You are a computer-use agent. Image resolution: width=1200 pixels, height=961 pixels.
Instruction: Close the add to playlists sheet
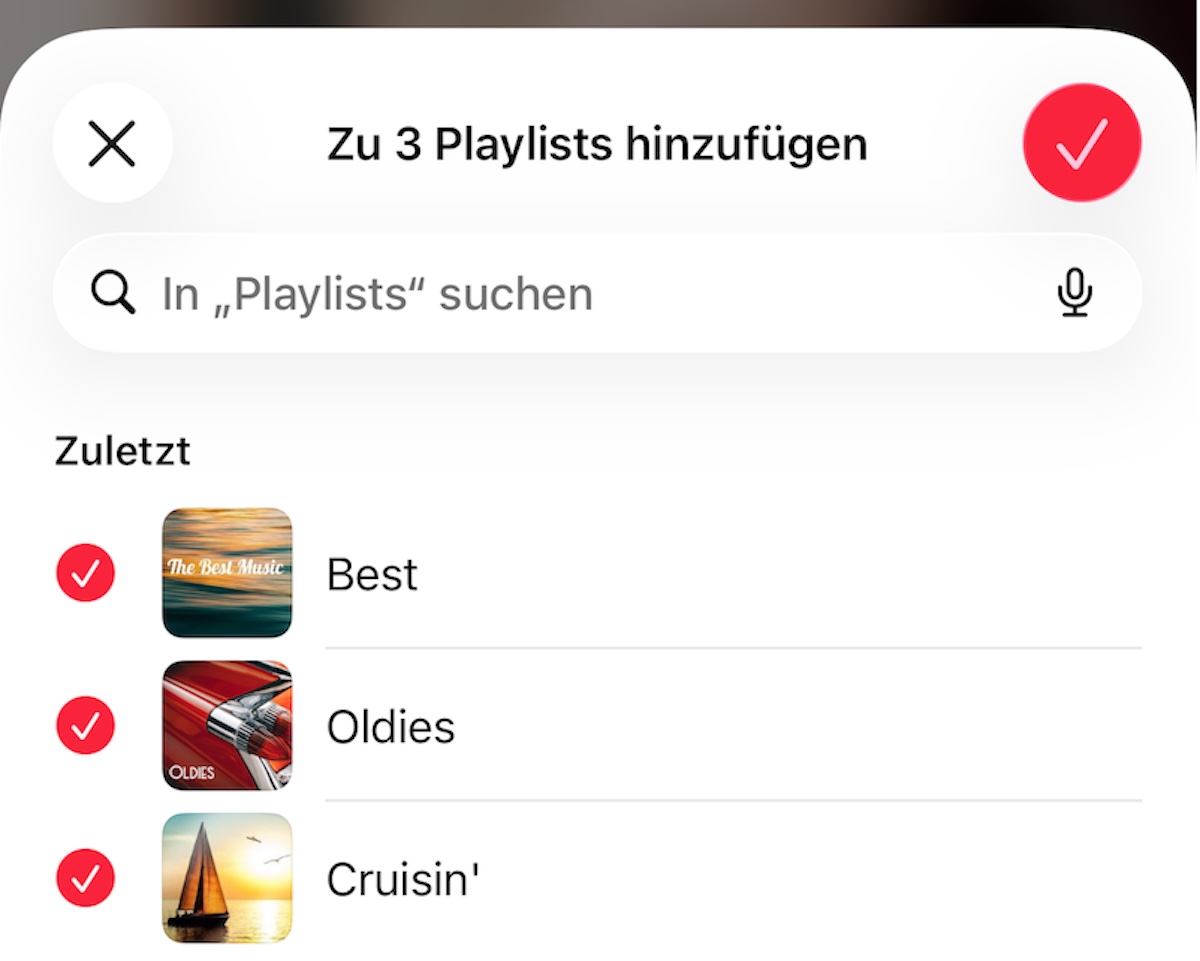112,144
